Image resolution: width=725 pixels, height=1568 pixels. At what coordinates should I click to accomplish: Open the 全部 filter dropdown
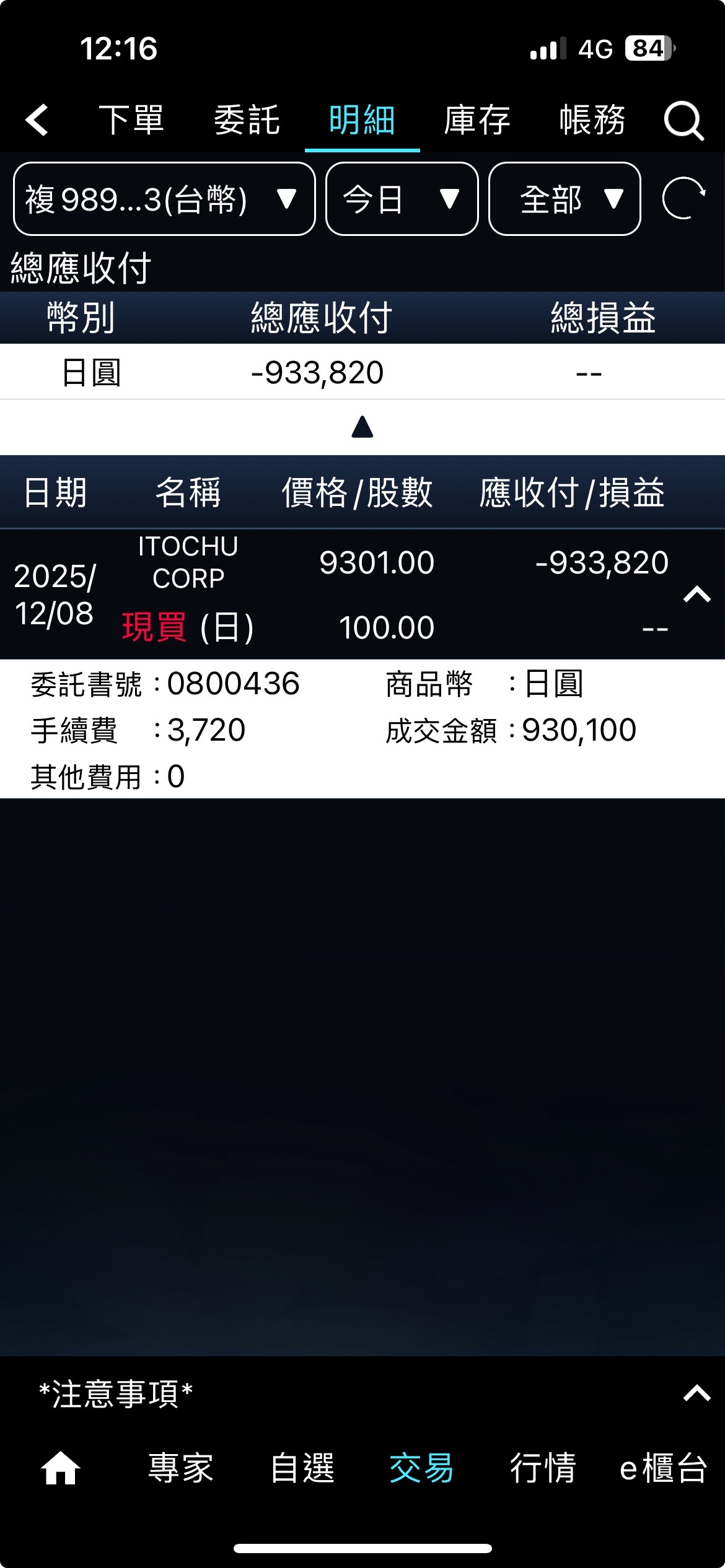tap(565, 199)
